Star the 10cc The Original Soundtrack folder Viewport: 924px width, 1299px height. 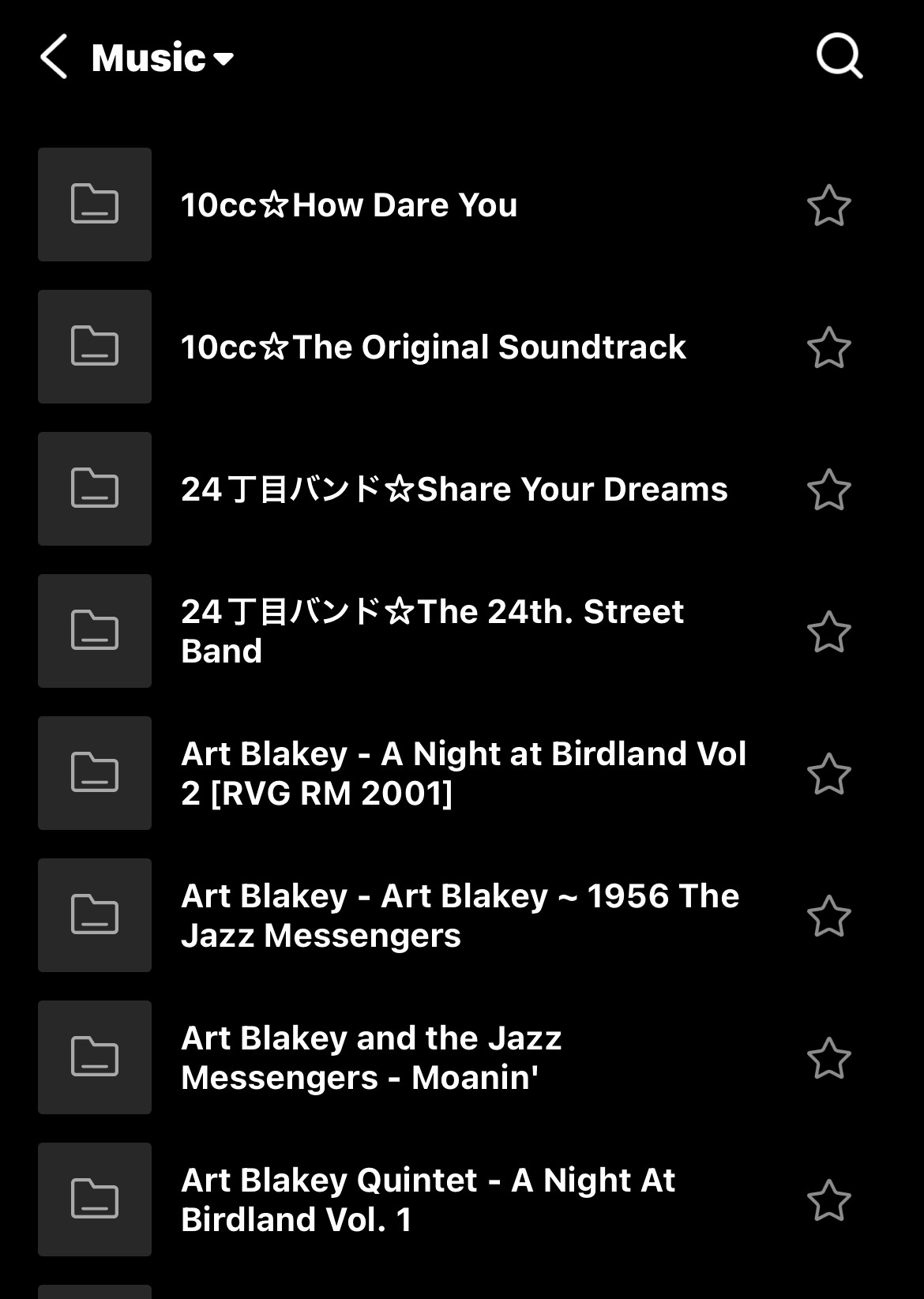(828, 347)
